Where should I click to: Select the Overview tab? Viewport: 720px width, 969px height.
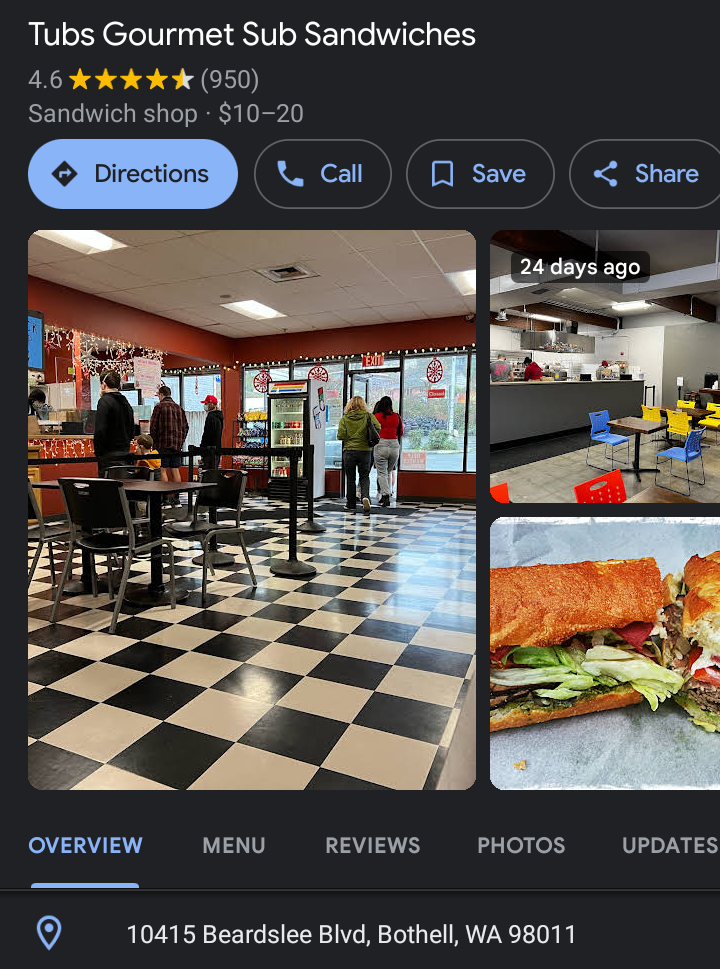(x=85, y=846)
